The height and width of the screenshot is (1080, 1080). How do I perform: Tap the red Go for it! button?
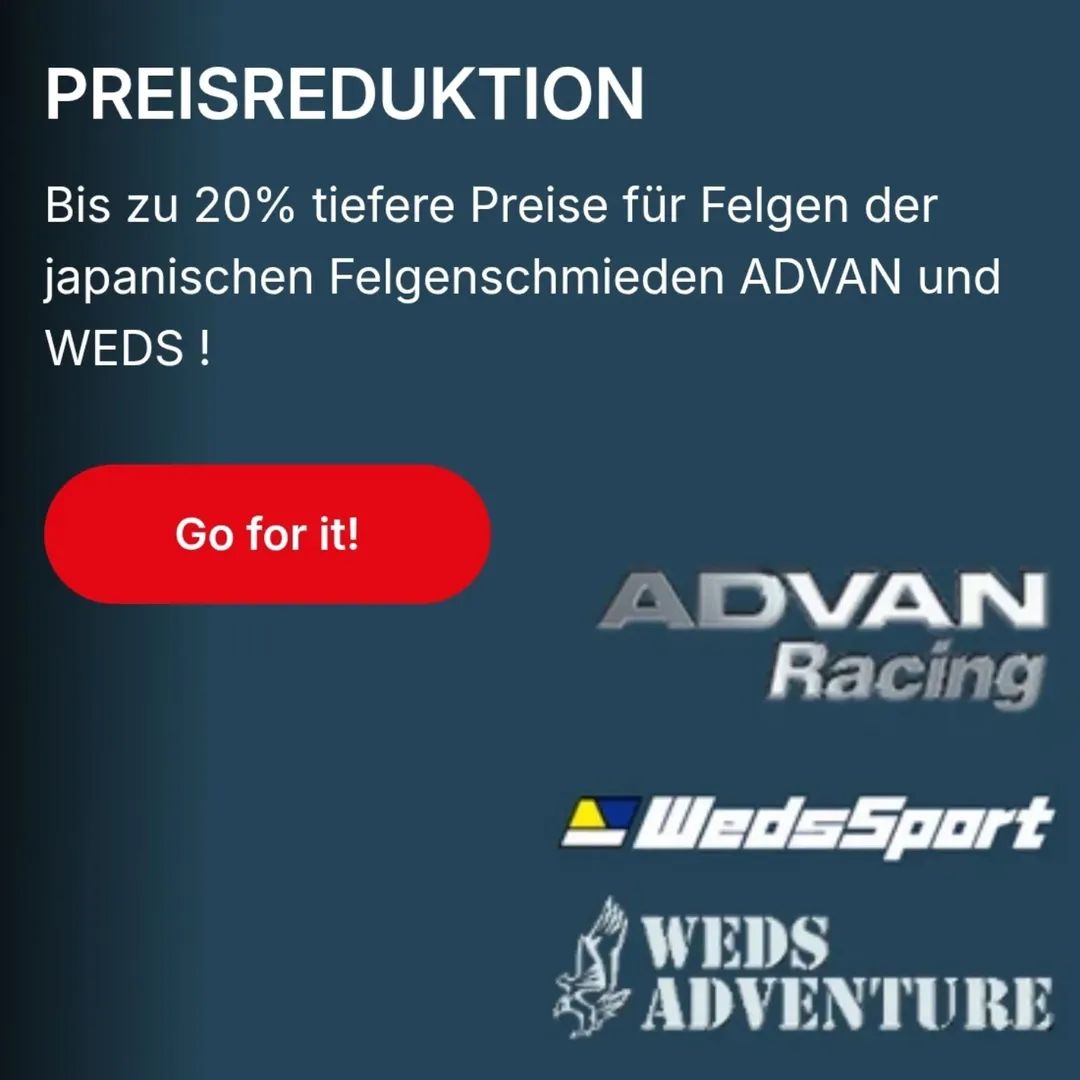(267, 534)
